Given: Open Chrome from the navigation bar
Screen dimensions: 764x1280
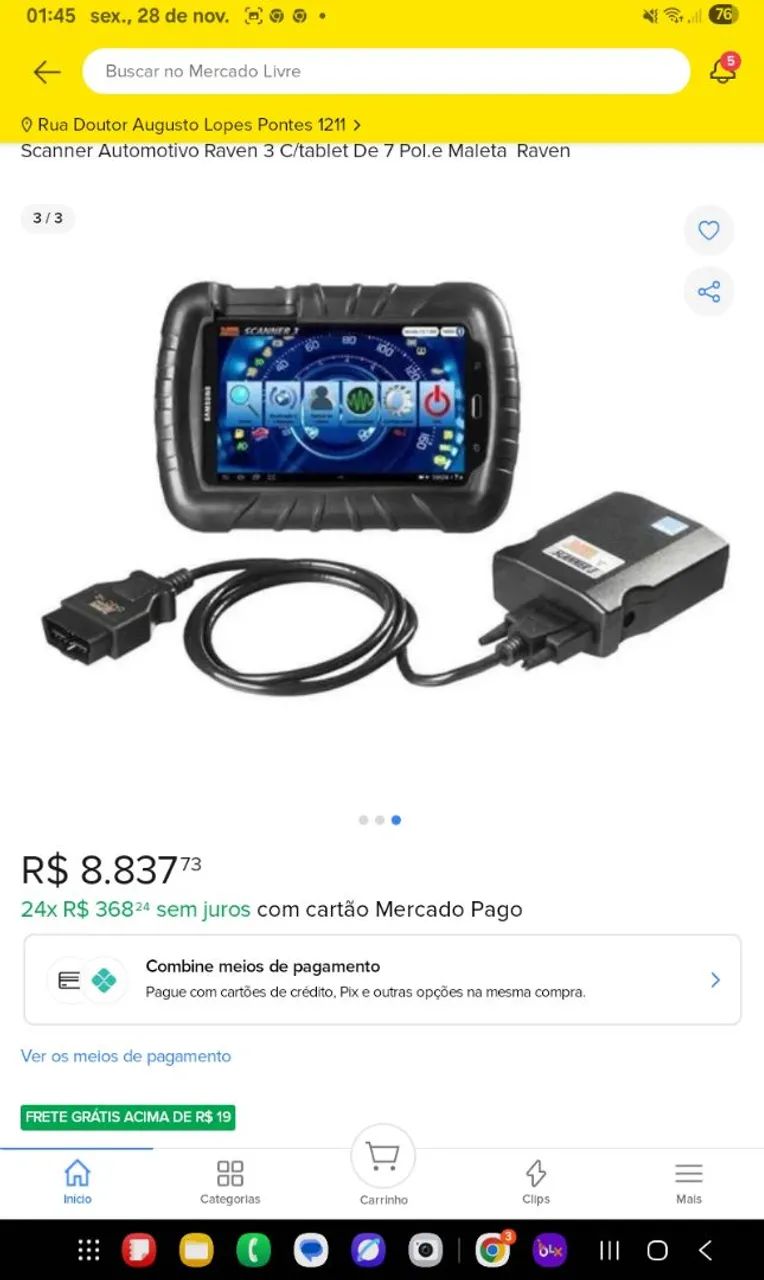Looking at the screenshot, I should (x=491, y=1249).
